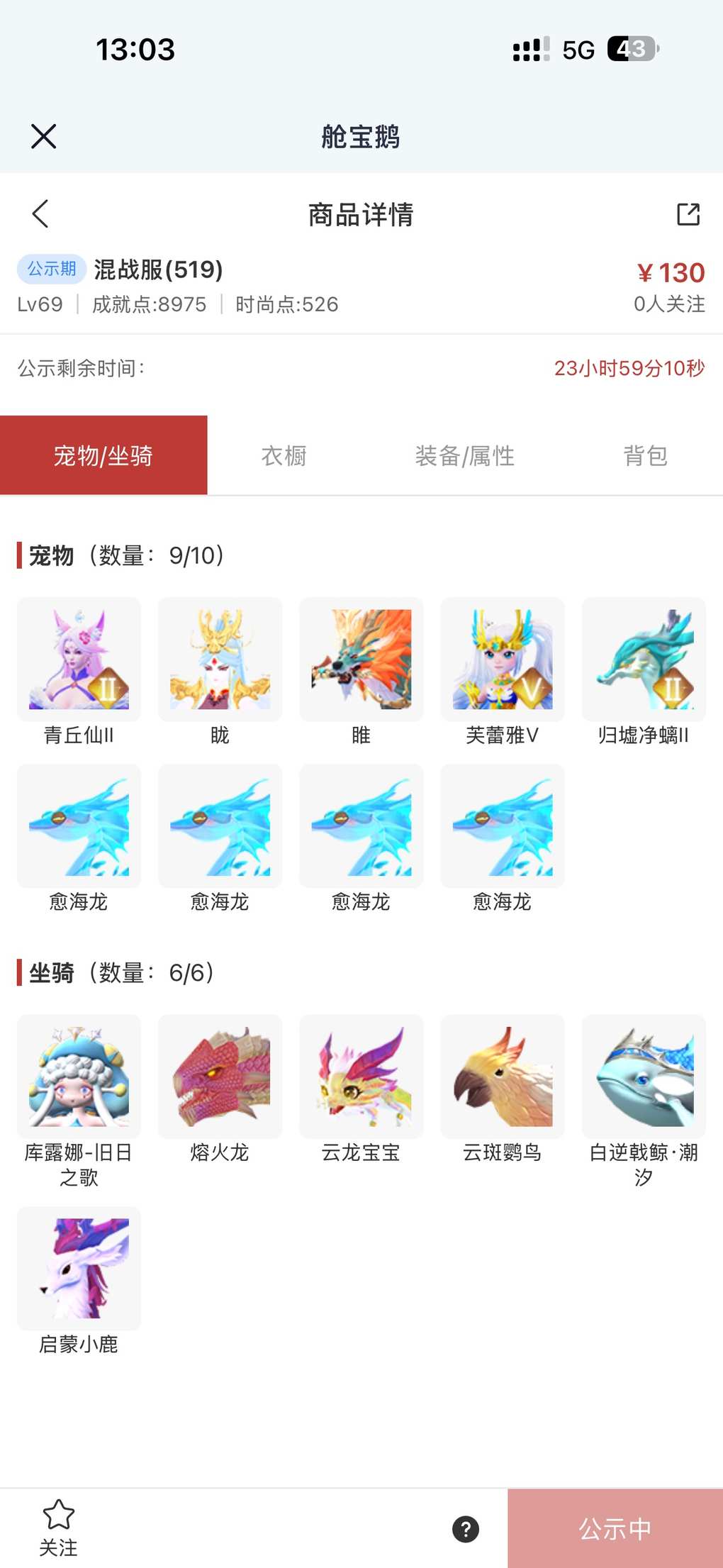723x1568 pixels.
Task: View mount 白逆戟鲸·潮汐
Action: 644,1077
